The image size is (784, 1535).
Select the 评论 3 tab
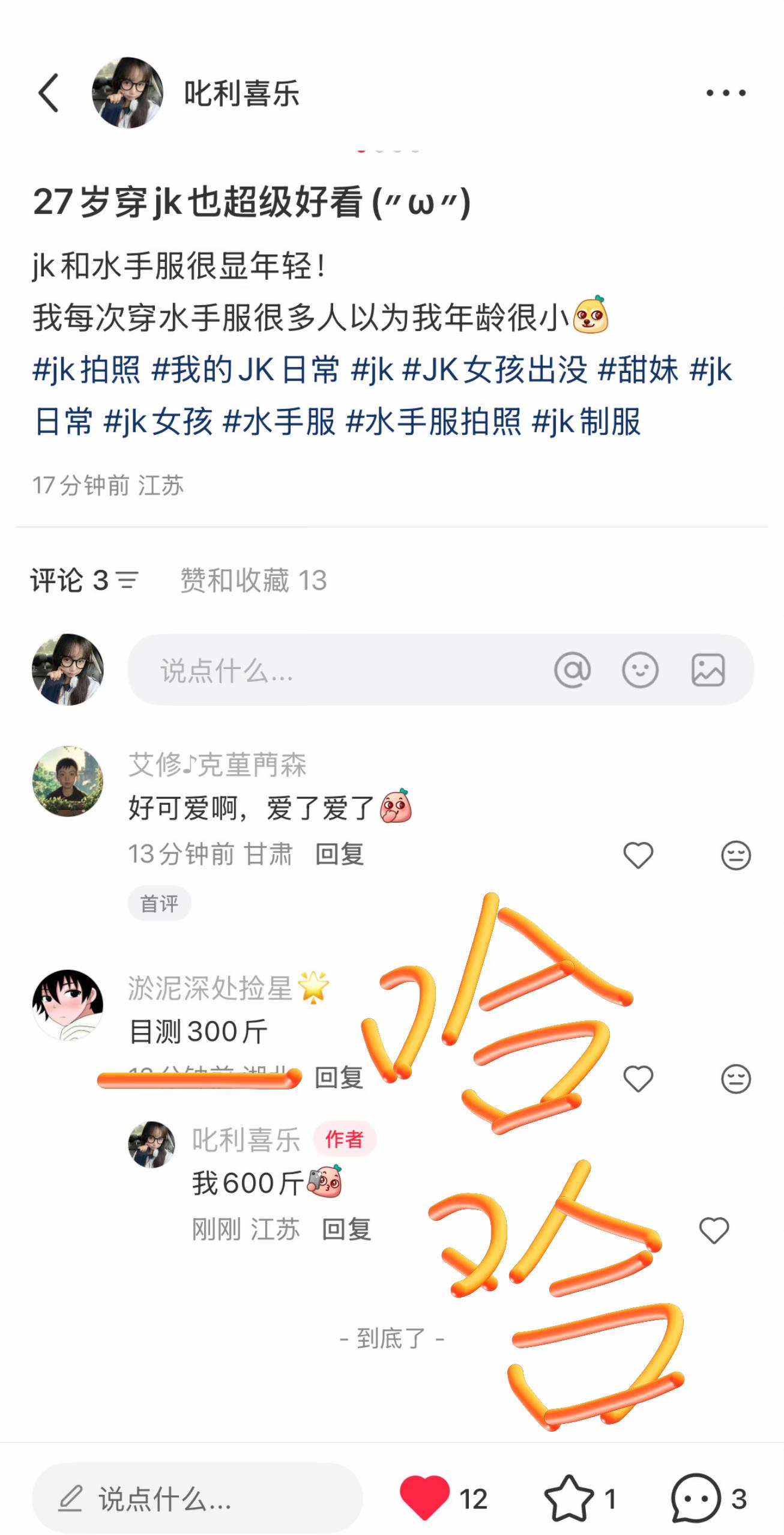72,581
